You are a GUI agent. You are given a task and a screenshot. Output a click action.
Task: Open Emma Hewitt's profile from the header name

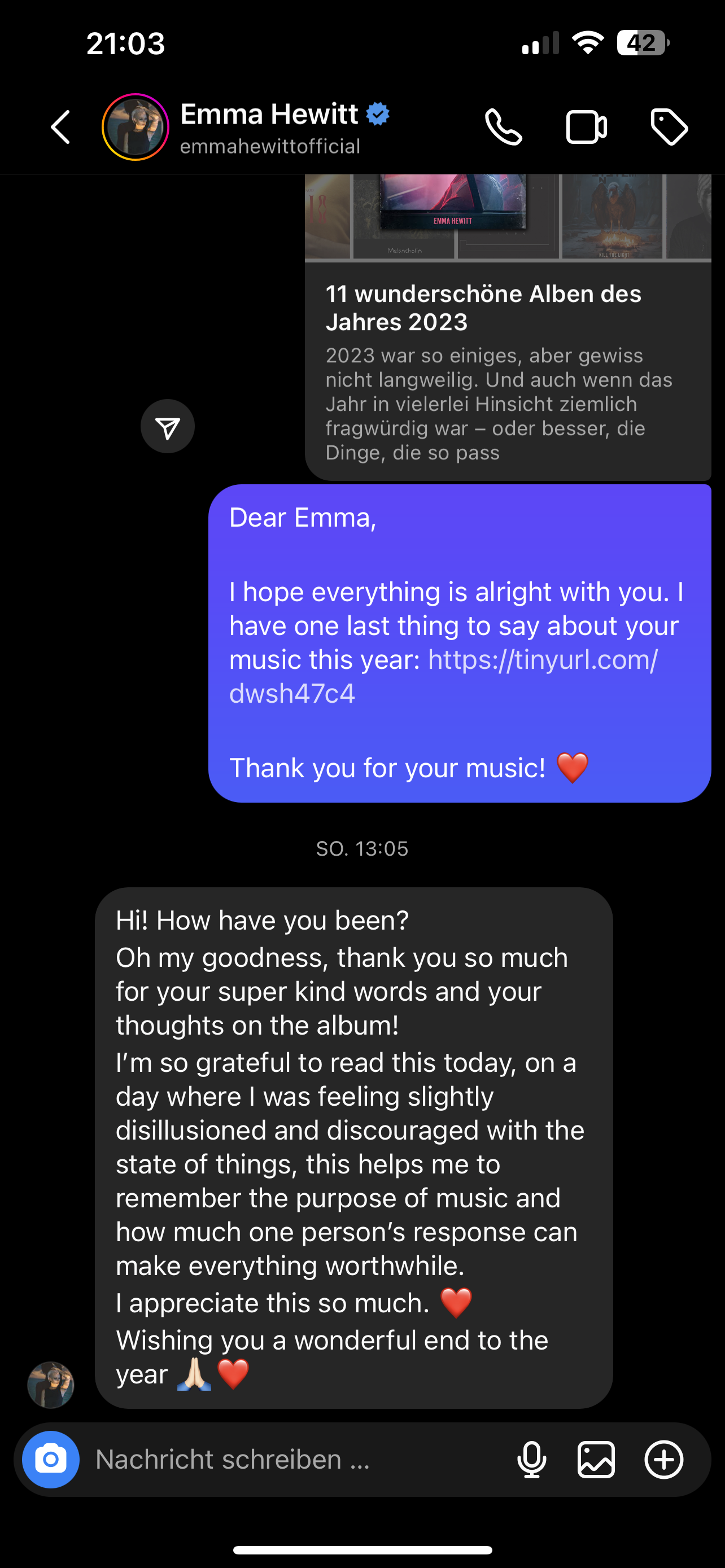pyautogui.click(x=270, y=115)
